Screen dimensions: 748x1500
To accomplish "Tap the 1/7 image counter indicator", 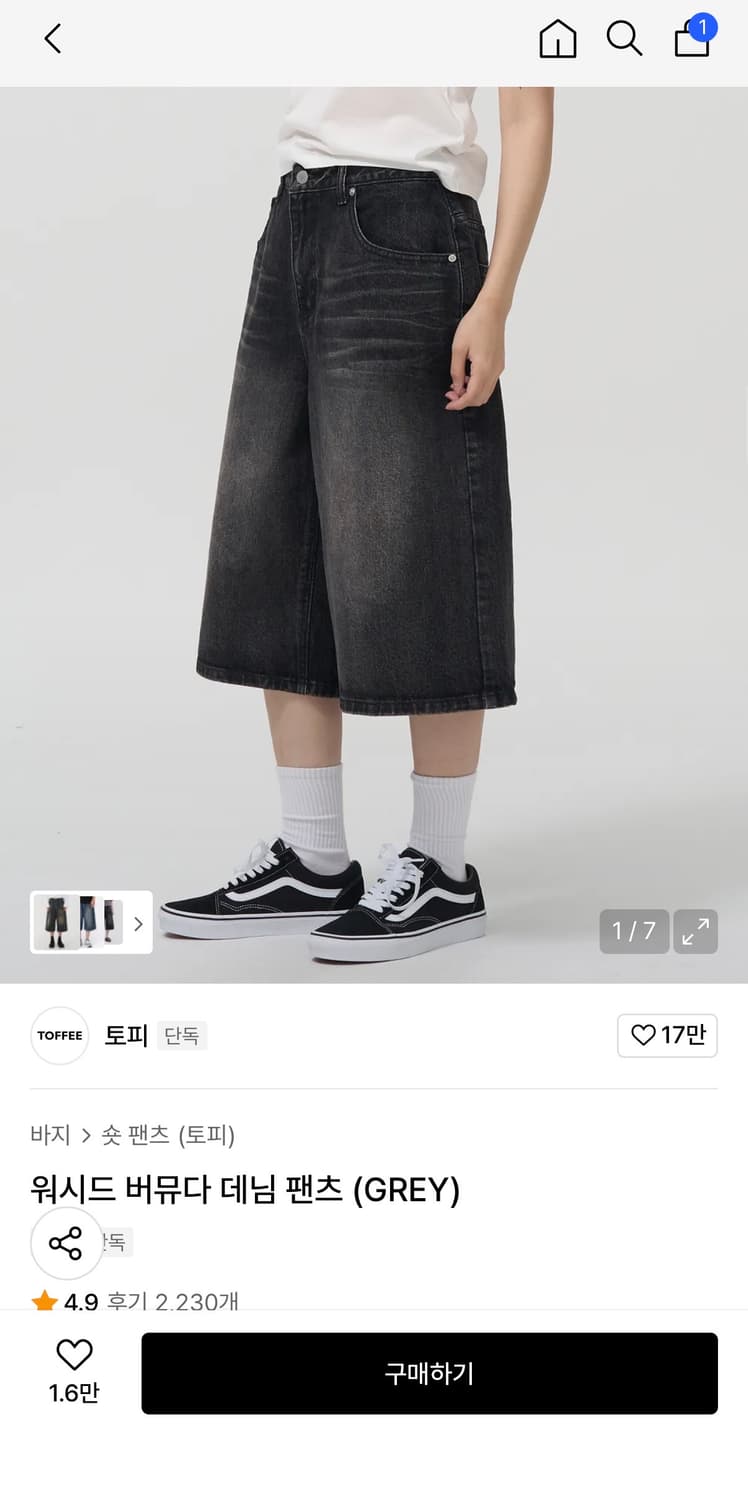I will coord(633,931).
